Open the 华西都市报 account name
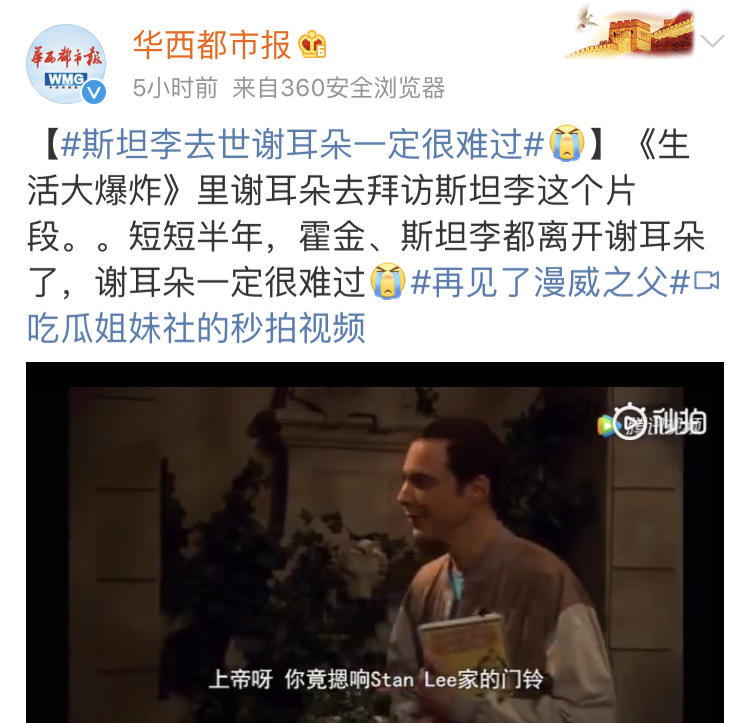 pos(212,44)
